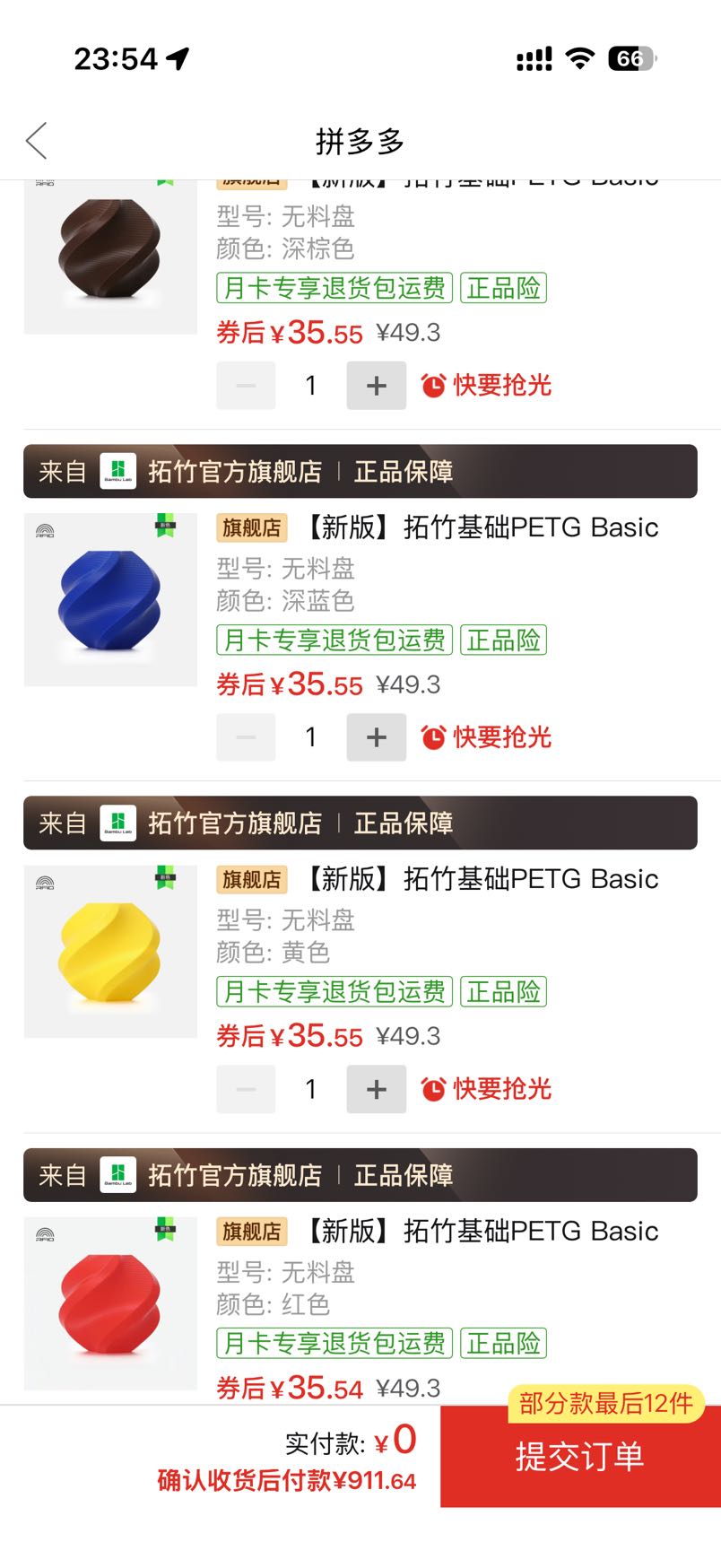Increase quantity of the 深蓝色 filament

377,737
